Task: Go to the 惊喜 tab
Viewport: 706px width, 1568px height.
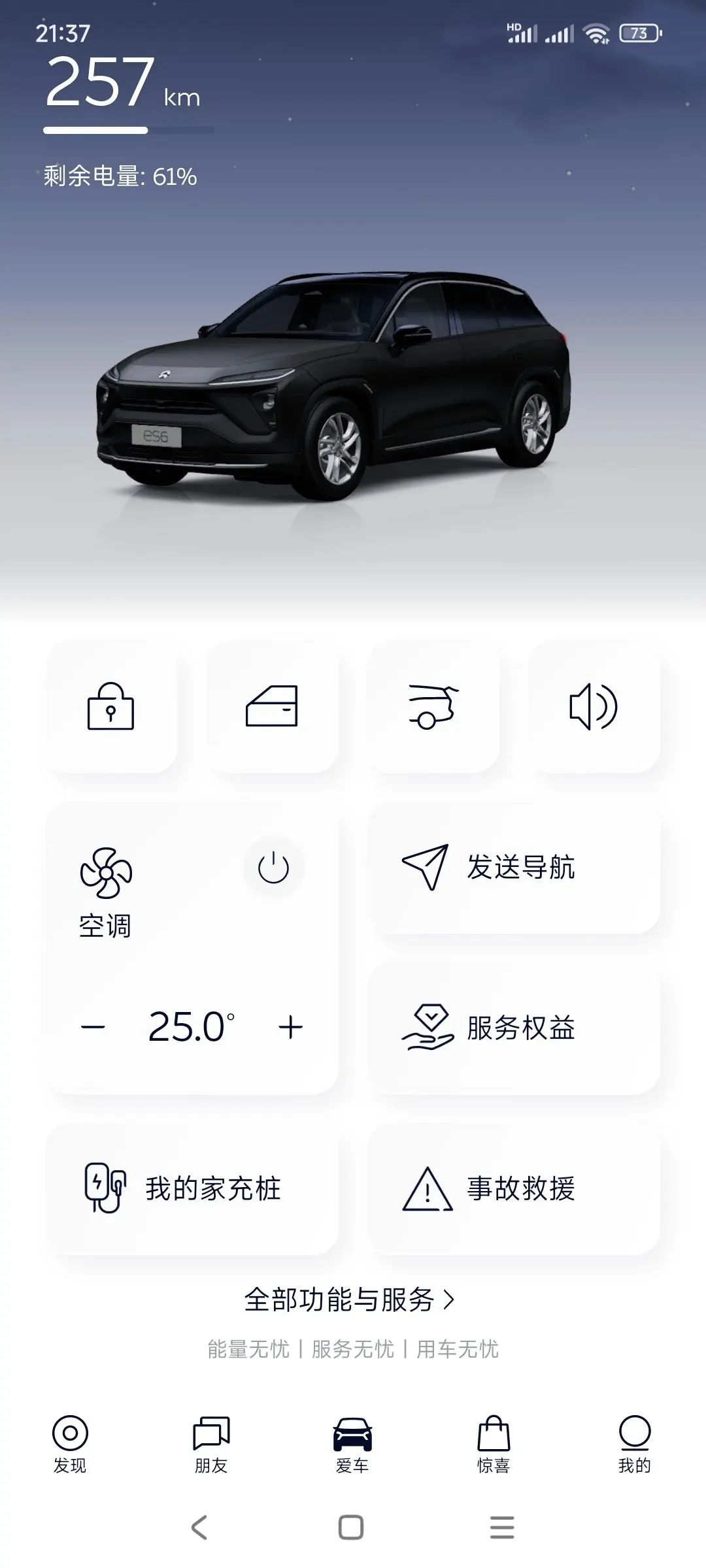Action: 494,1444
